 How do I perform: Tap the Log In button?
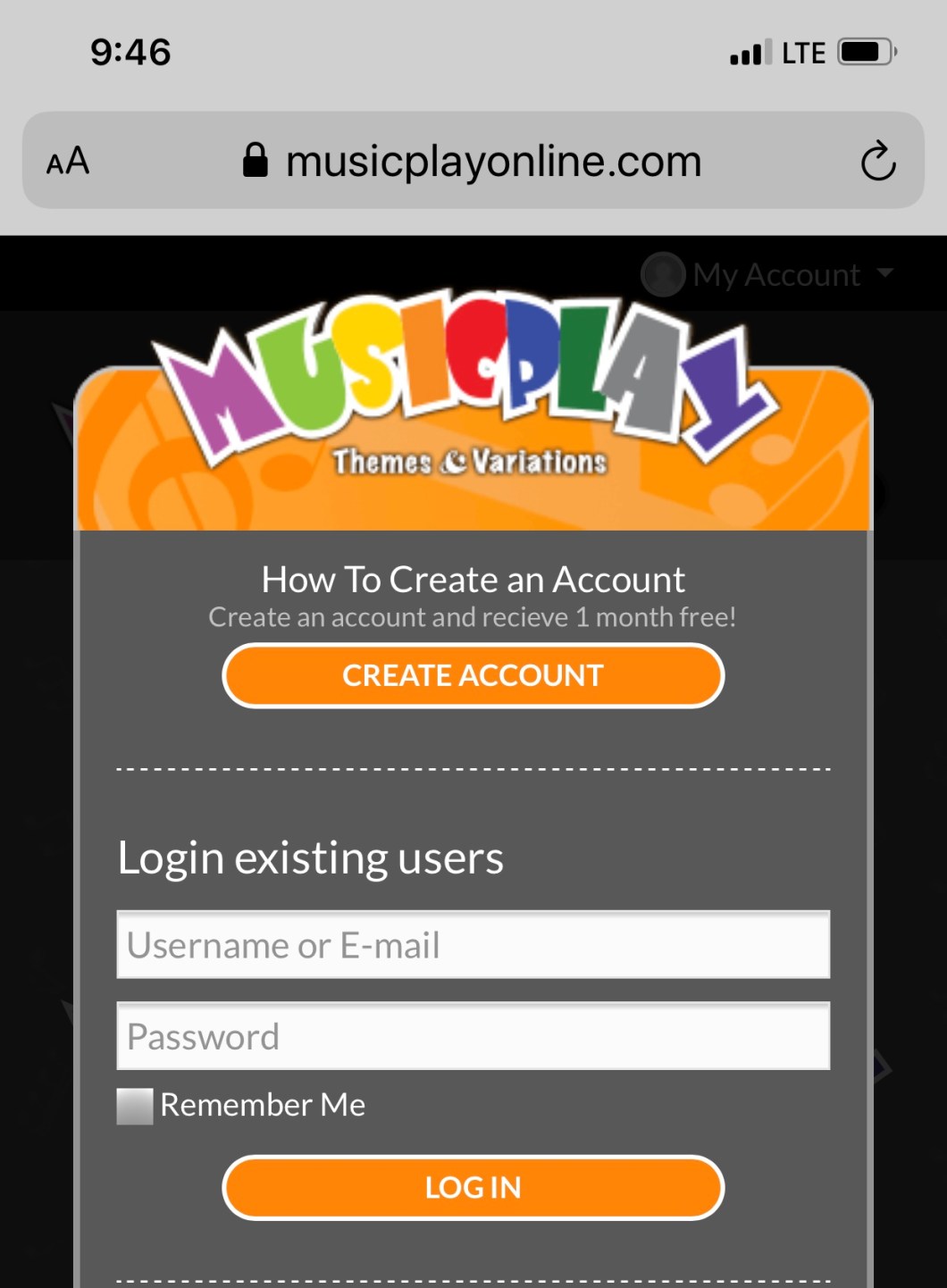[473, 1187]
